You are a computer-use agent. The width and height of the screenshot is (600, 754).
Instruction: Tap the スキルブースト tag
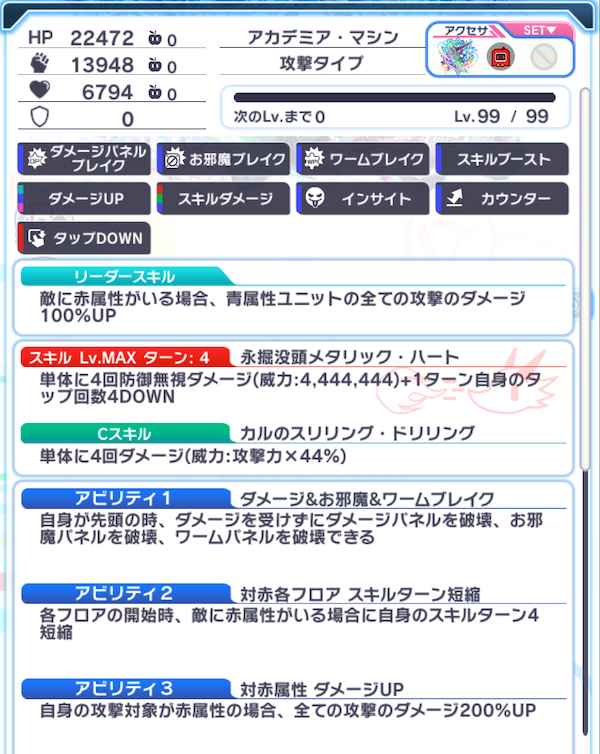502,159
